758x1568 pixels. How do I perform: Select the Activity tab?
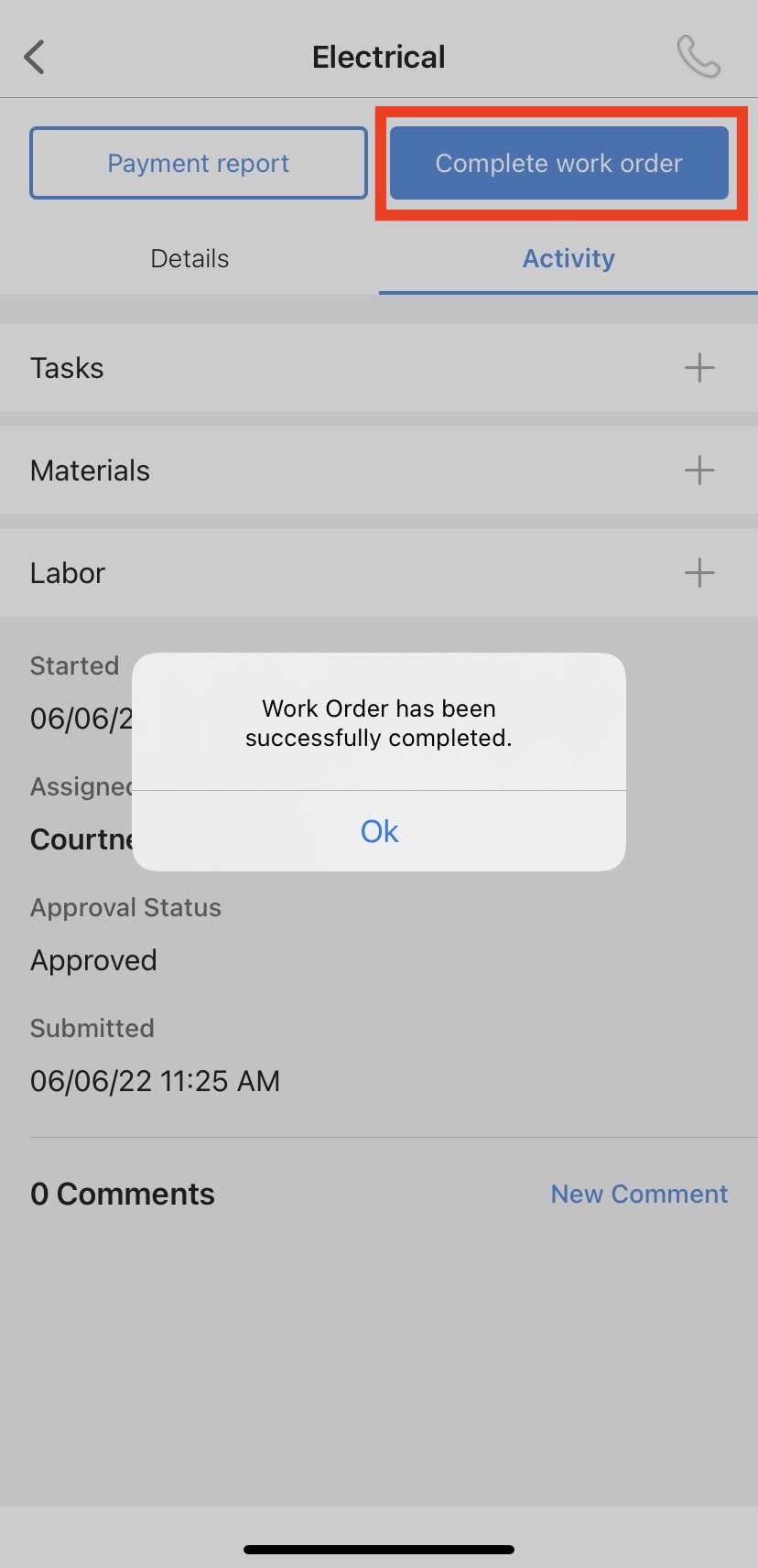click(568, 258)
